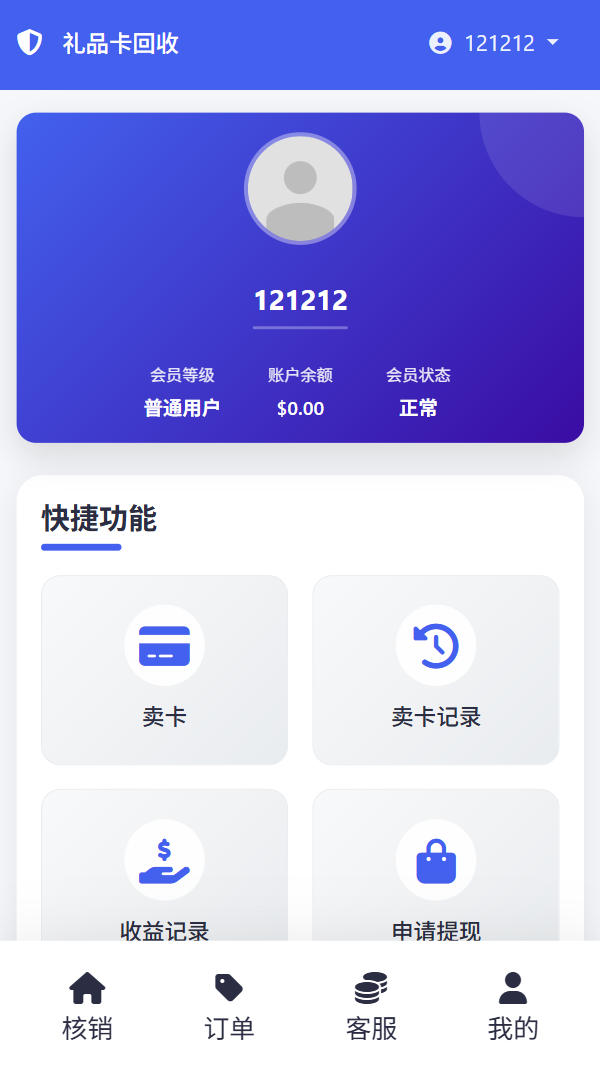Viewport: 600px width, 1068px height.
Task: Tap the profile avatar picture
Action: 300,188
